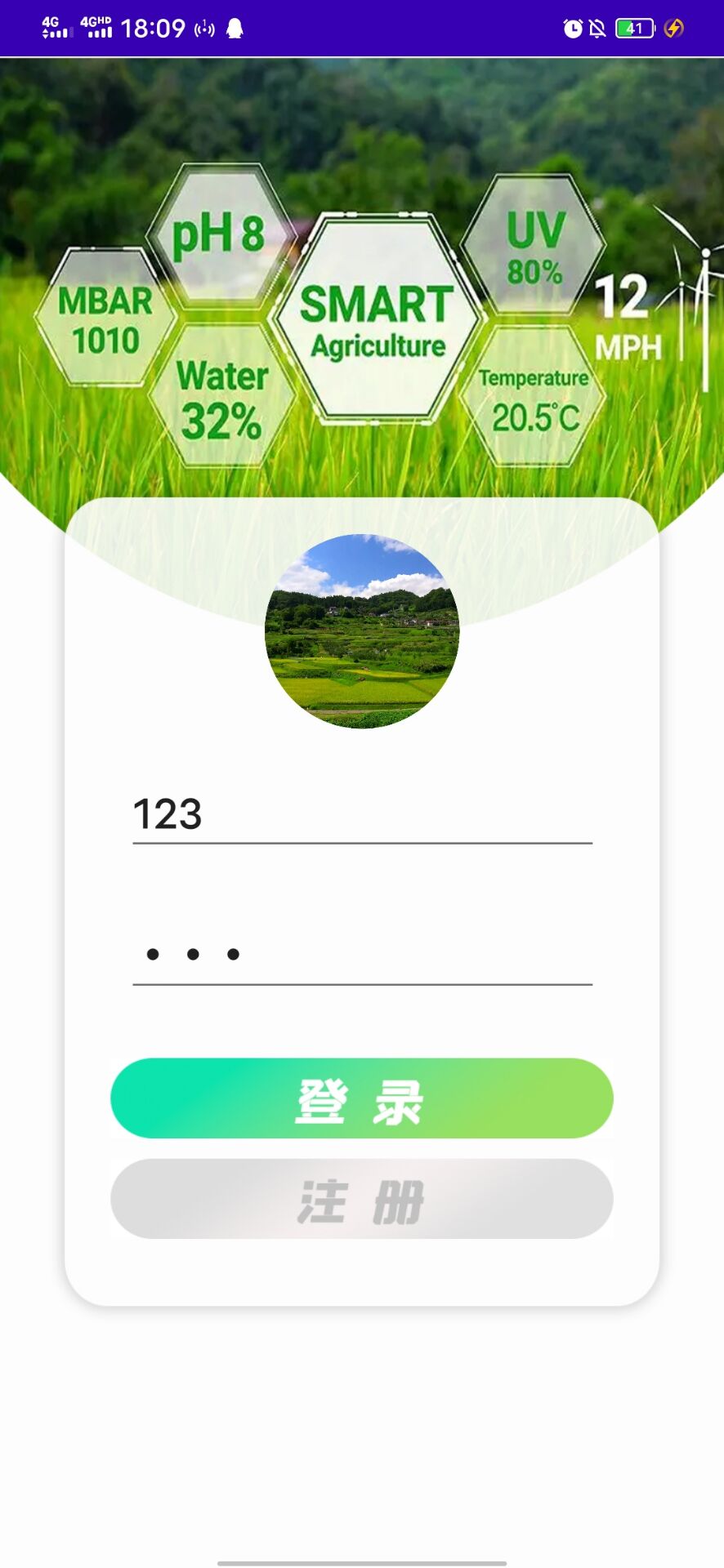Log in with the green 登录 button
Screen dimensions: 724x1568
(362, 1098)
